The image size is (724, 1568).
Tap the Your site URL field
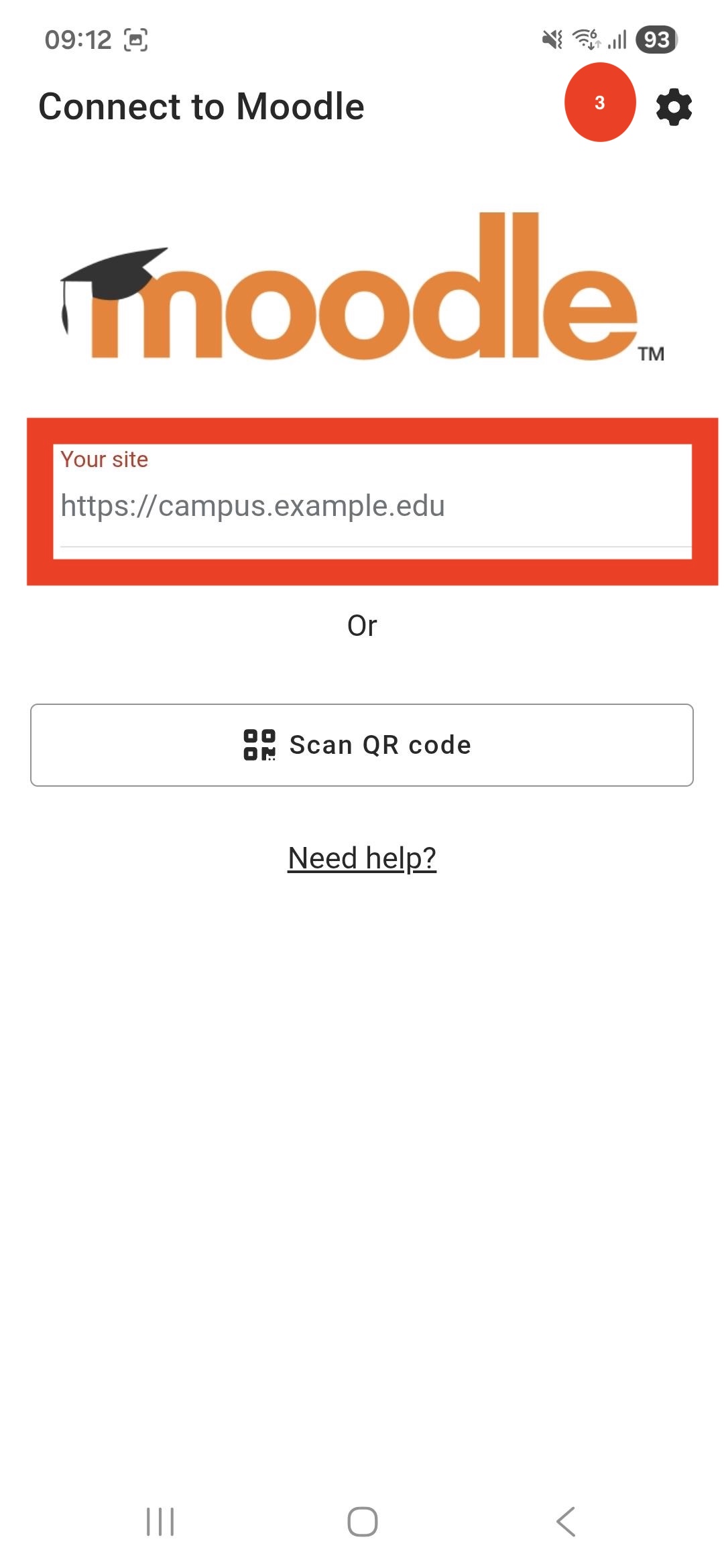tap(373, 506)
